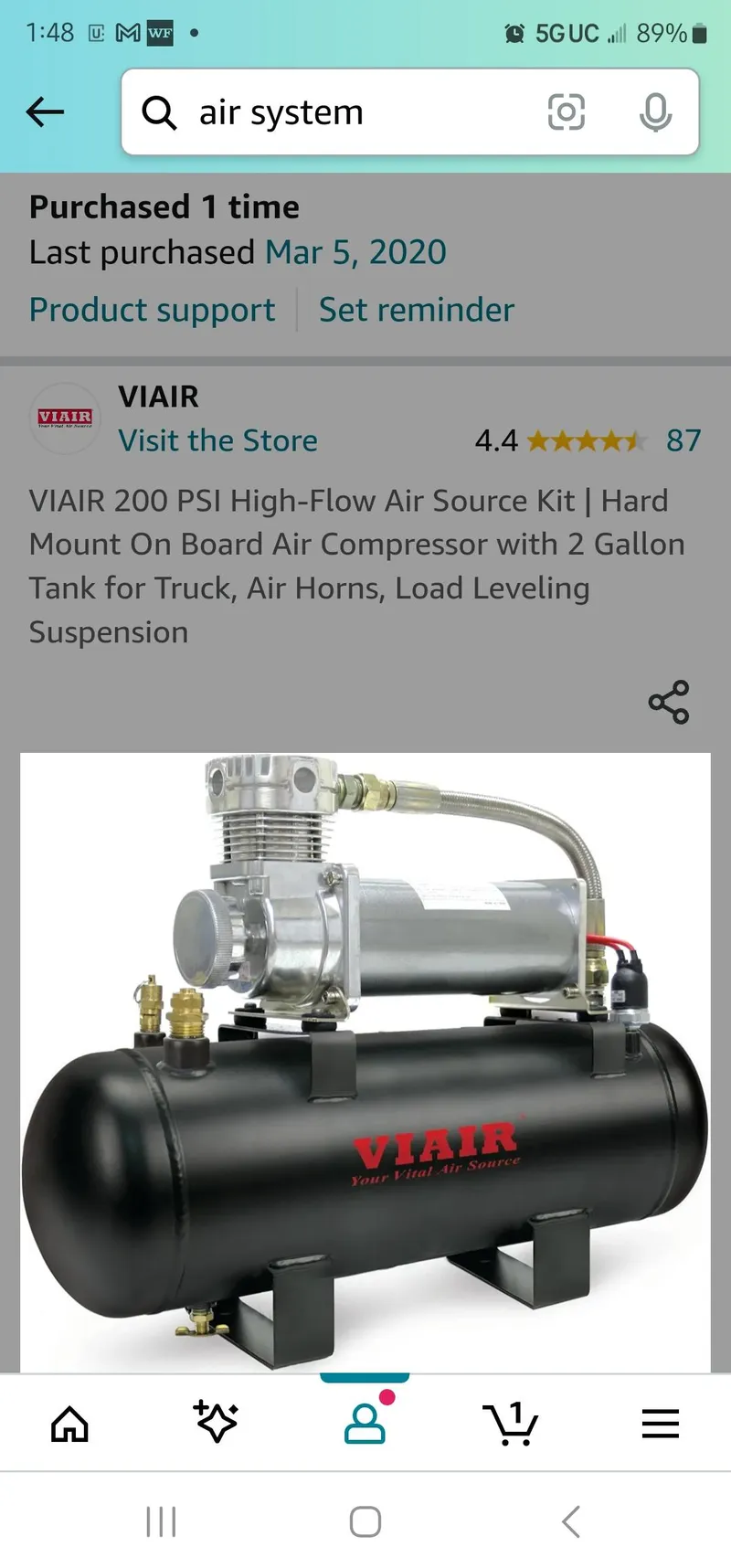Screen dimensions: 731x1568
Task: Tap the microphone voice search icon
Action: point(656,111)
